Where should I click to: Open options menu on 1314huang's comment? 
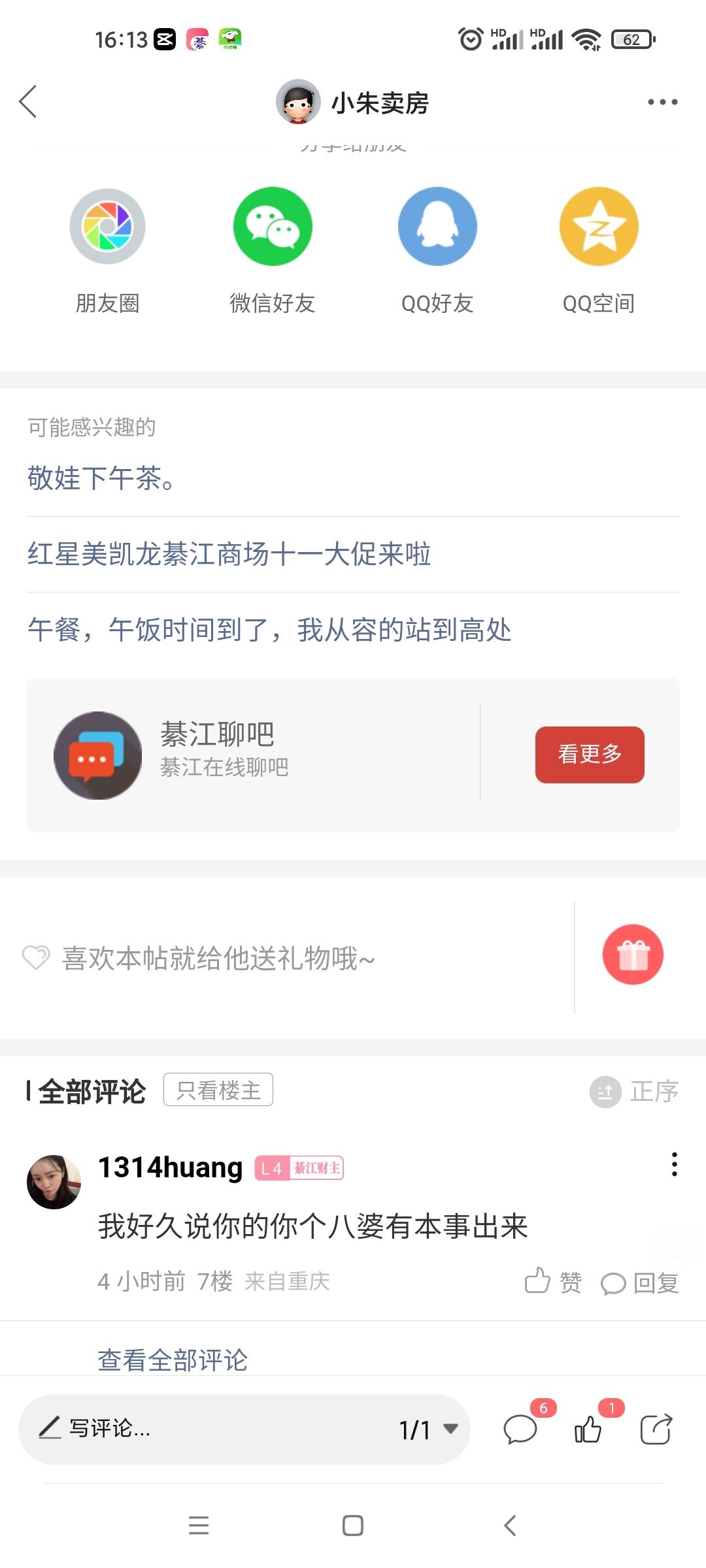tap(674, 1164)
